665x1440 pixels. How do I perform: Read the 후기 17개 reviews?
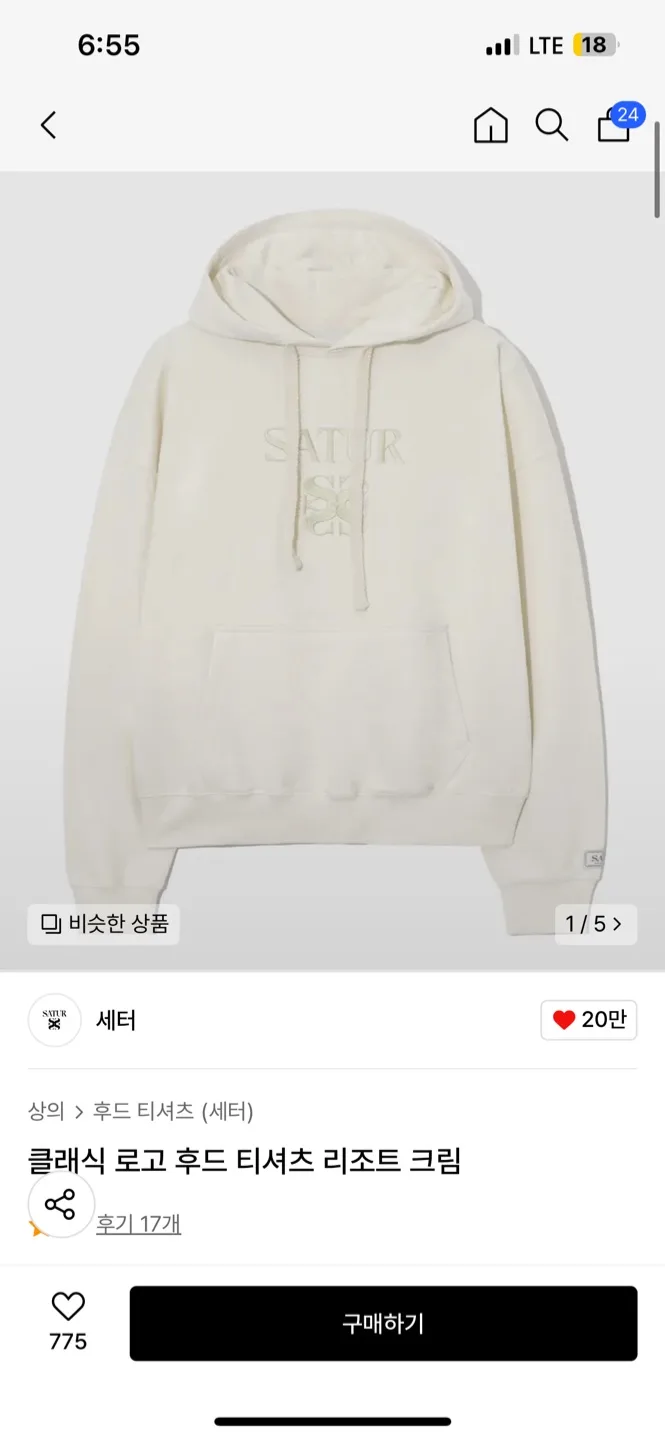click(x=138, y=1223)
